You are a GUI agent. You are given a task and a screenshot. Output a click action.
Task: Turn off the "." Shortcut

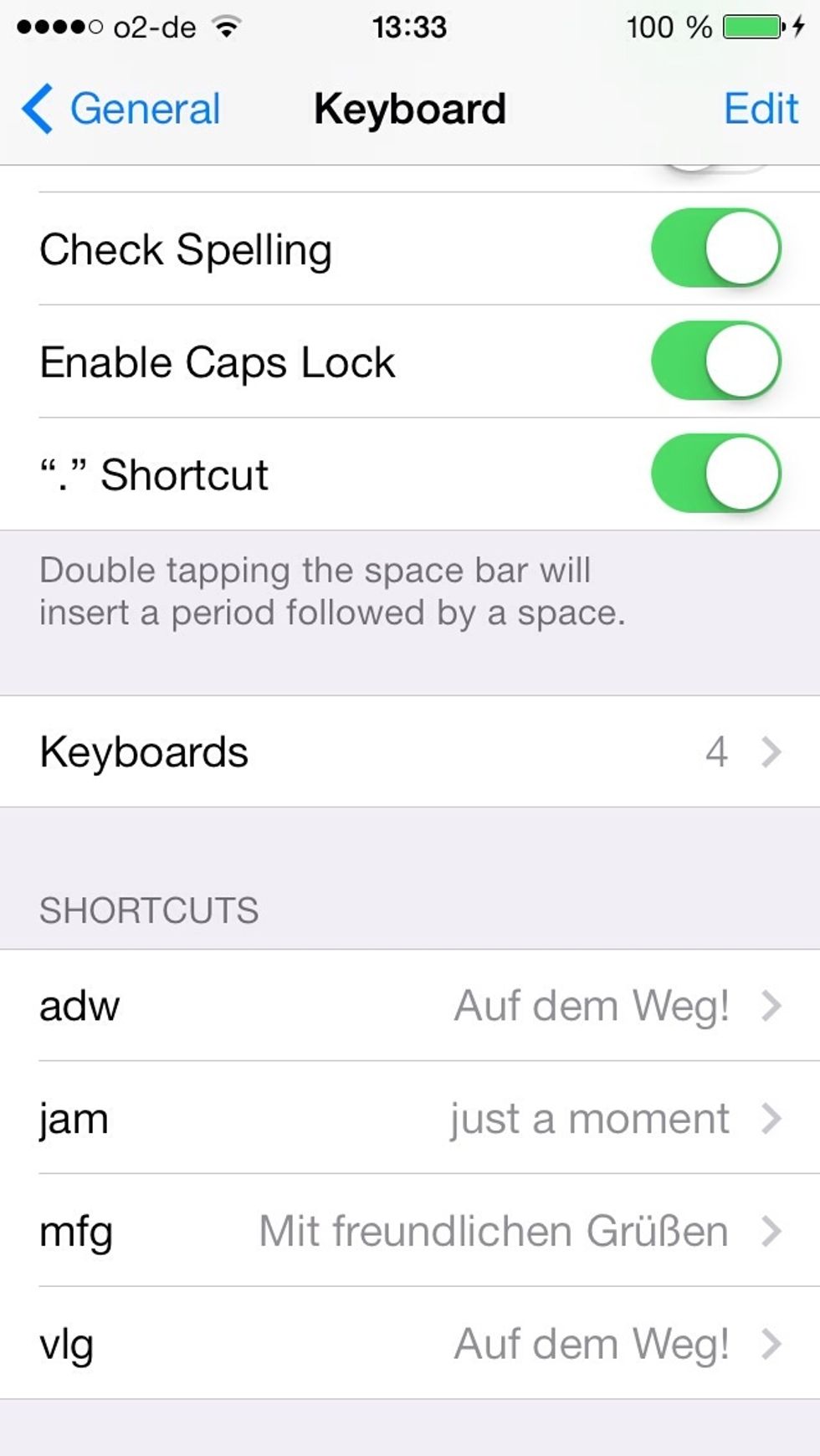715,474
